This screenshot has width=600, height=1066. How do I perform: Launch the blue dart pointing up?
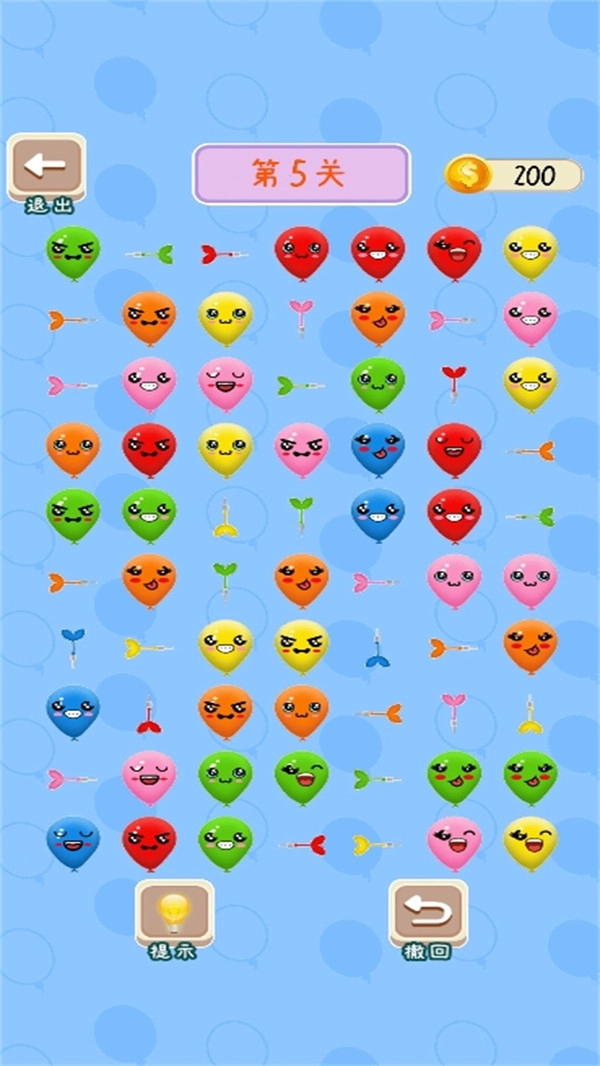377,648
